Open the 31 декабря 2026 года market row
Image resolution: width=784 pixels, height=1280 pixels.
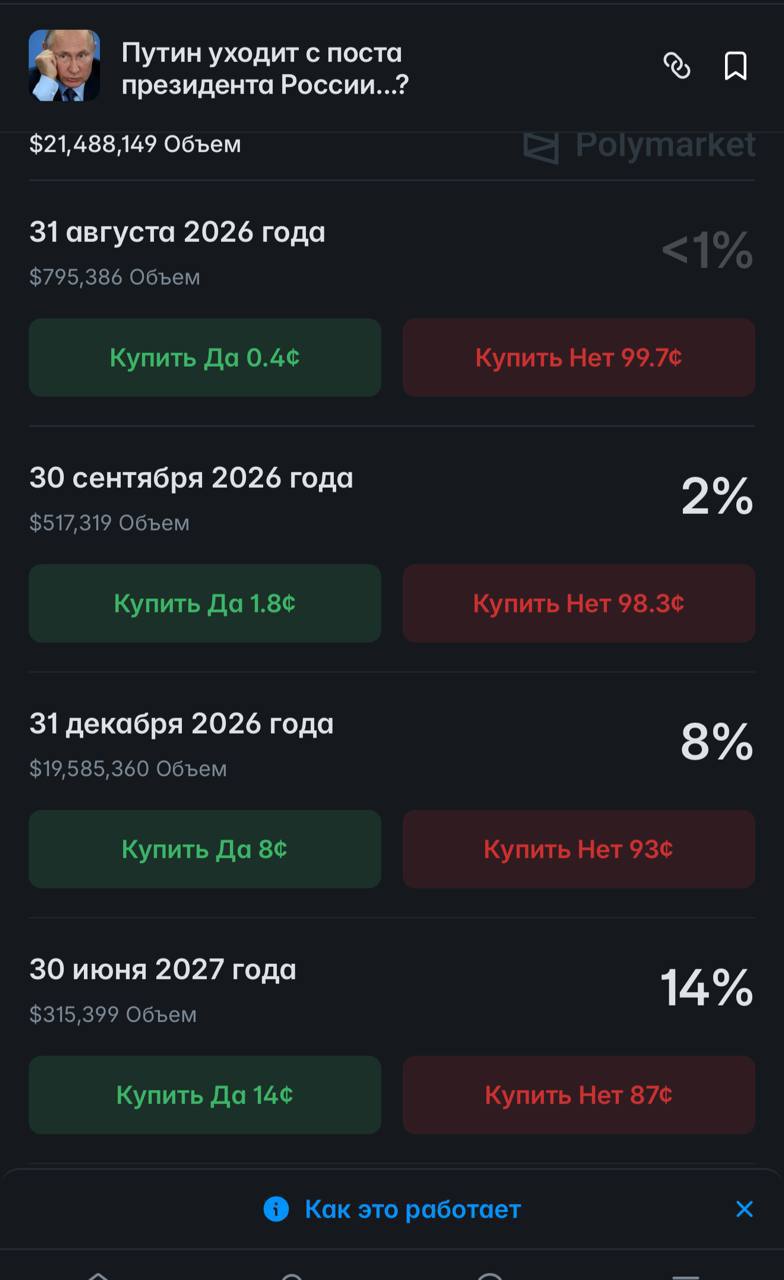point(392,743)
